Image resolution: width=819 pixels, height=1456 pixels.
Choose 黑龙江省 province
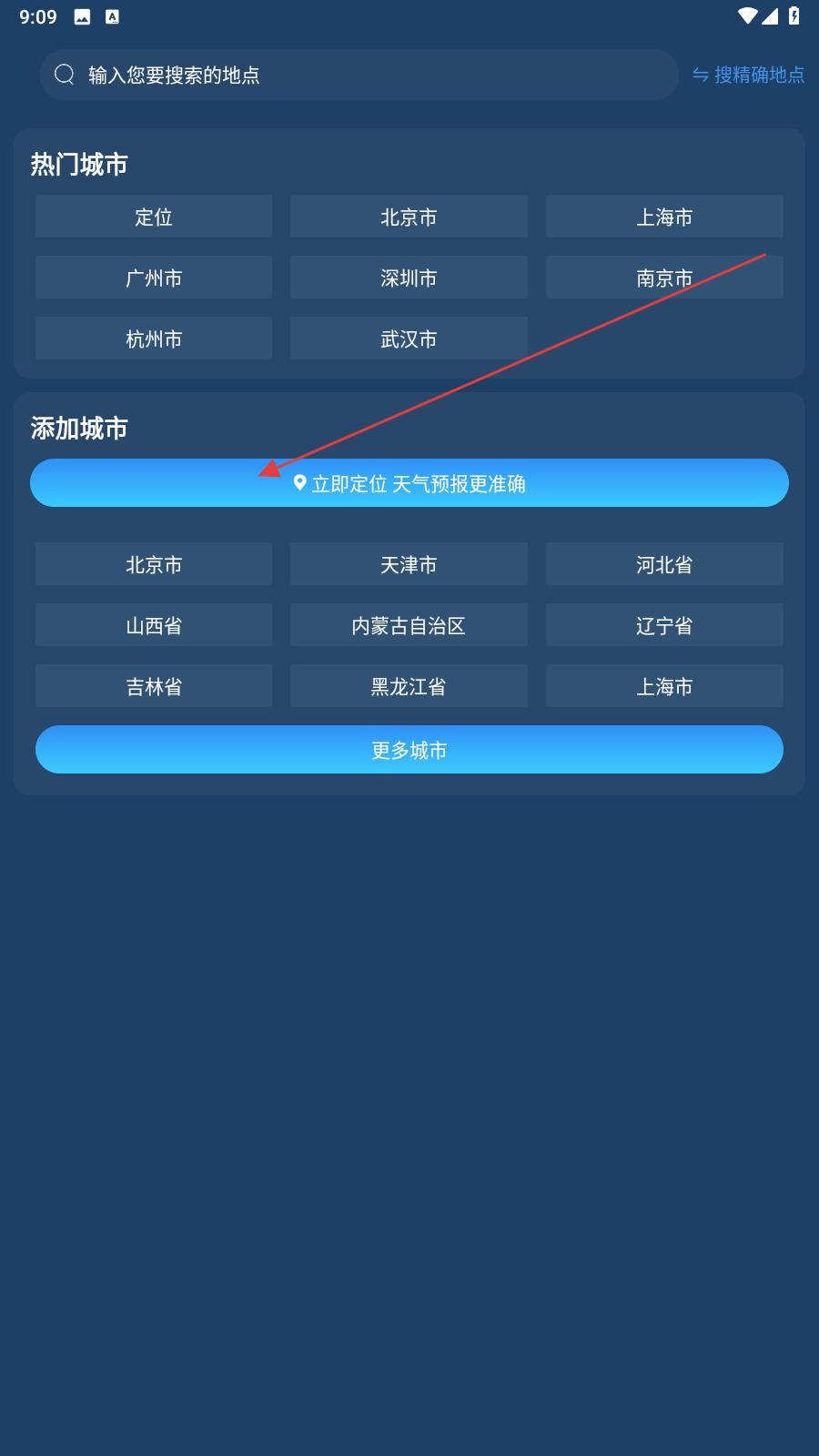tap(409, 686)
